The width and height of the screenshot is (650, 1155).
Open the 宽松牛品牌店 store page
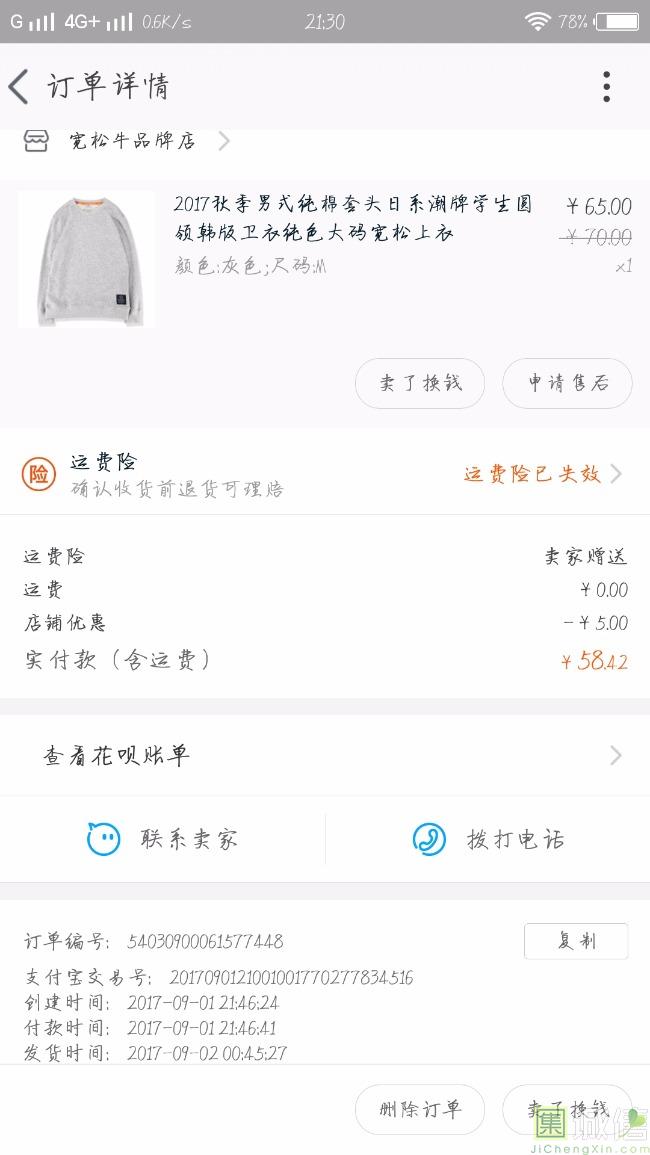pyautogui.click(x=130, y=141)
